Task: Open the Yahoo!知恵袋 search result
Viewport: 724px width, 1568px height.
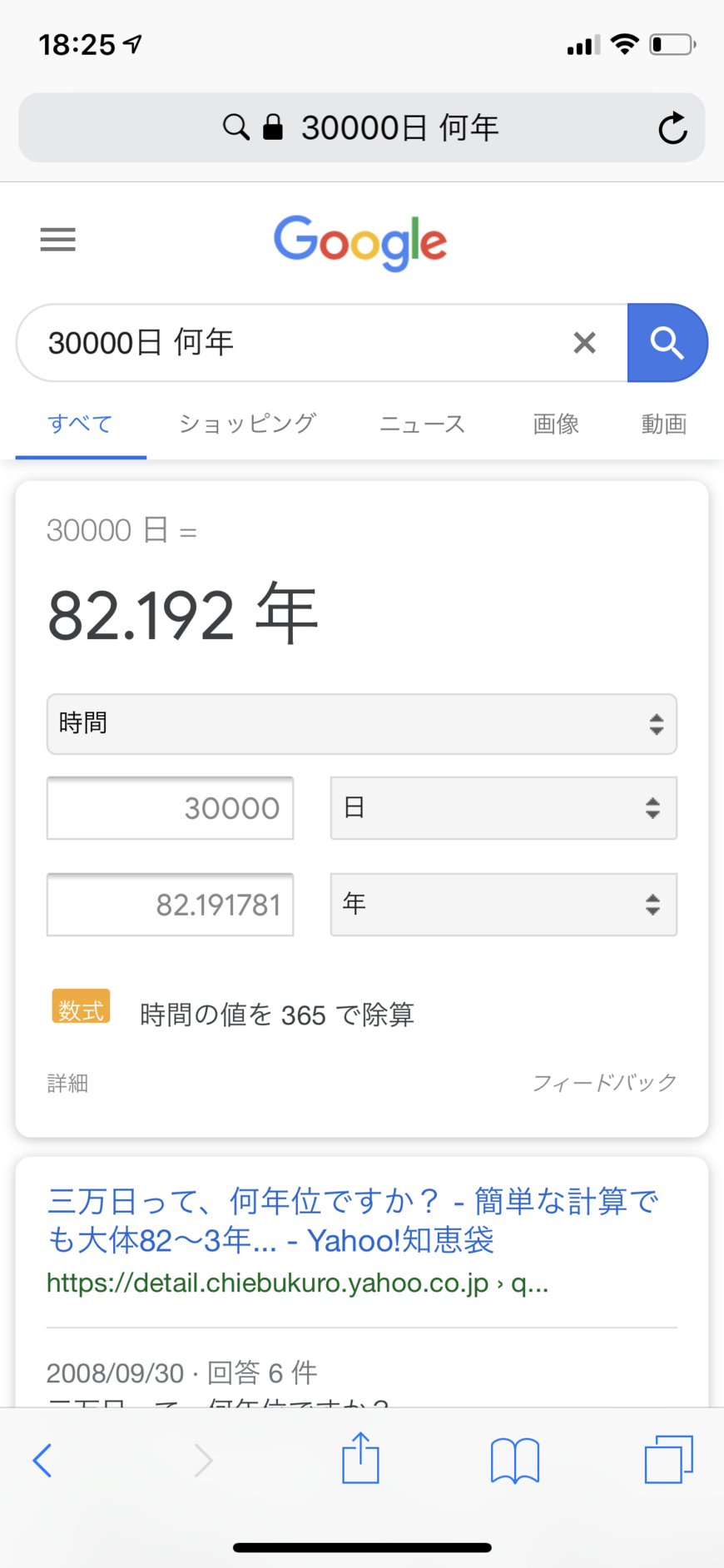Action: [354, 1220]
